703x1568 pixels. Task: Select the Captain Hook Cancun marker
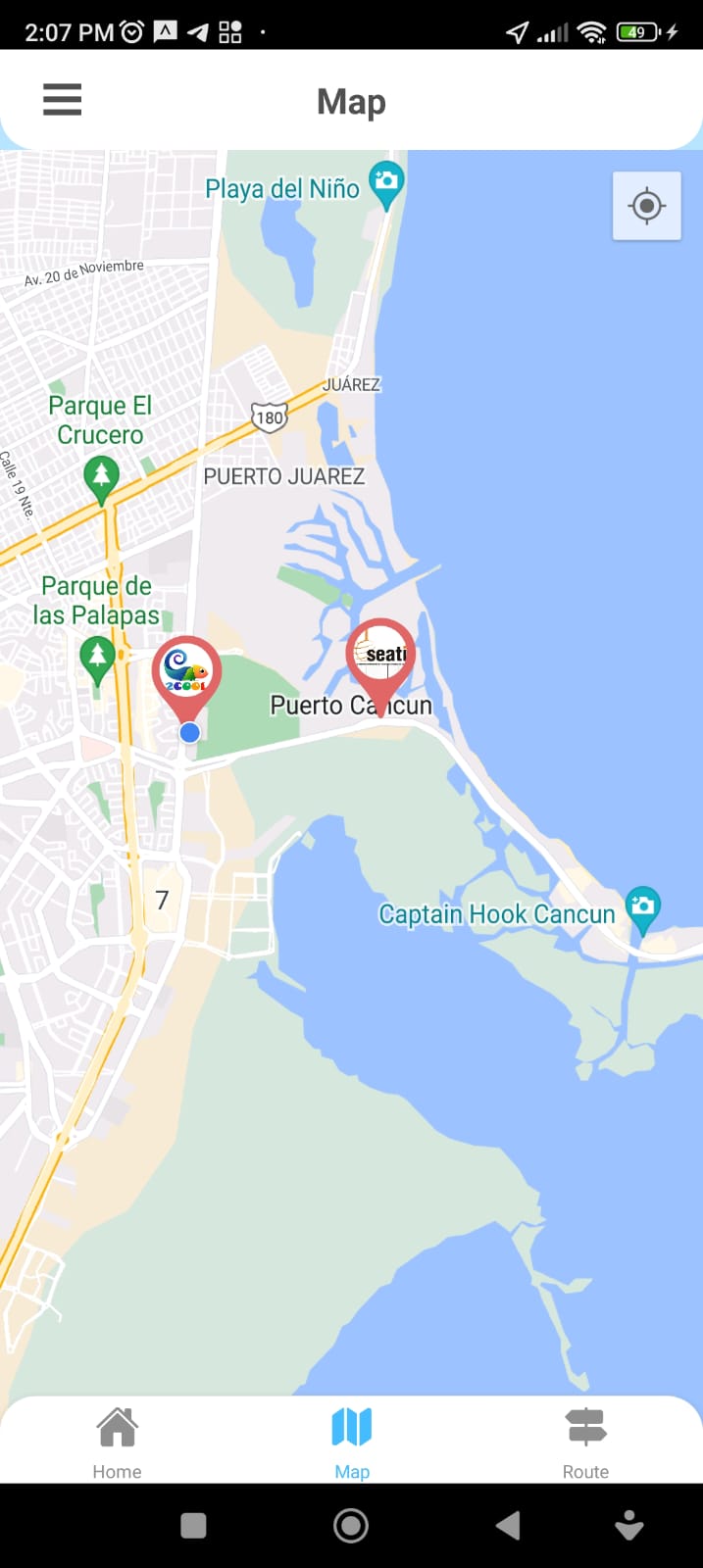coord(643,906)
